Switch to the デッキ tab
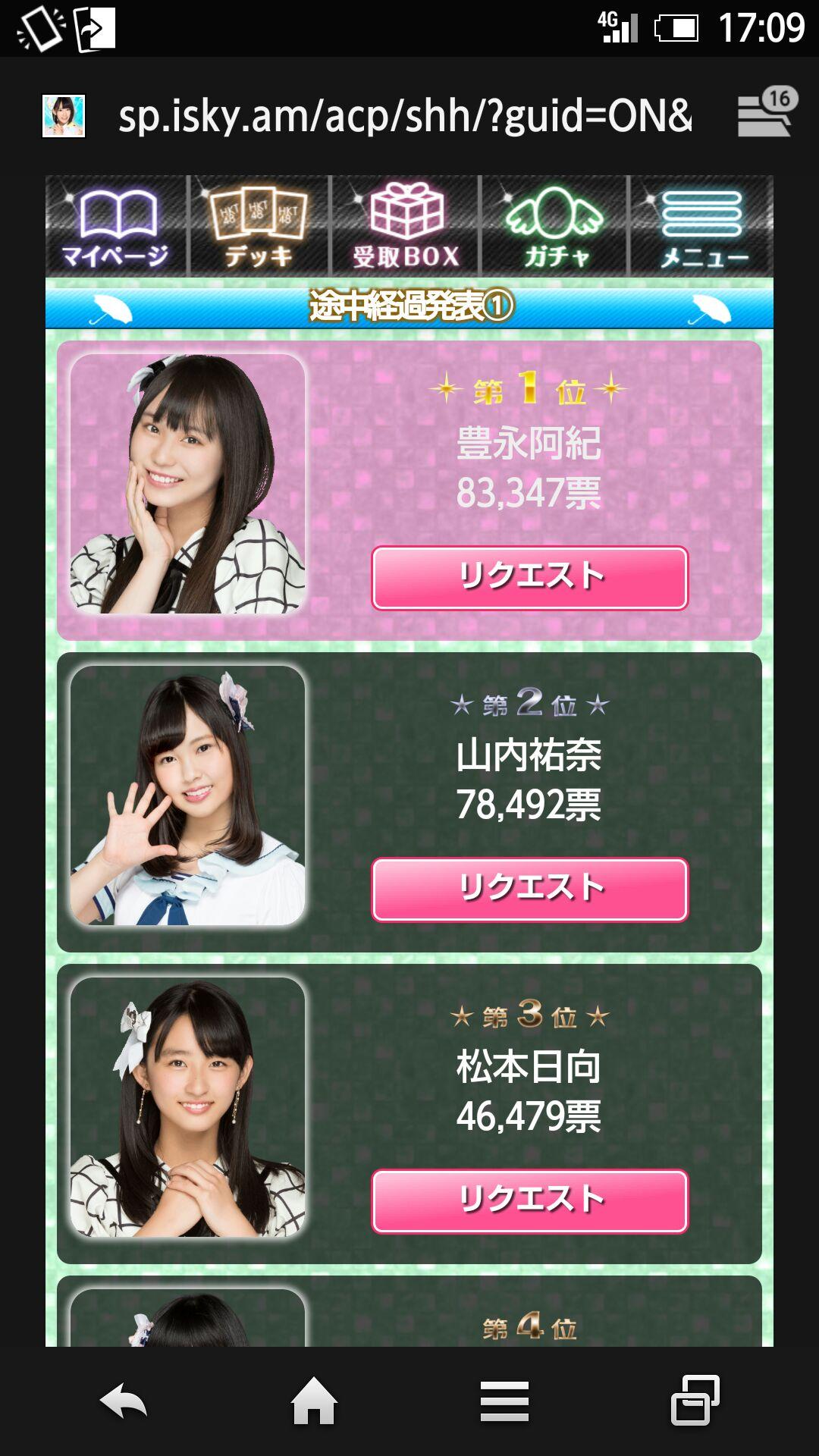The width and height of the screenshot is (819, 1456). (259, 226)
